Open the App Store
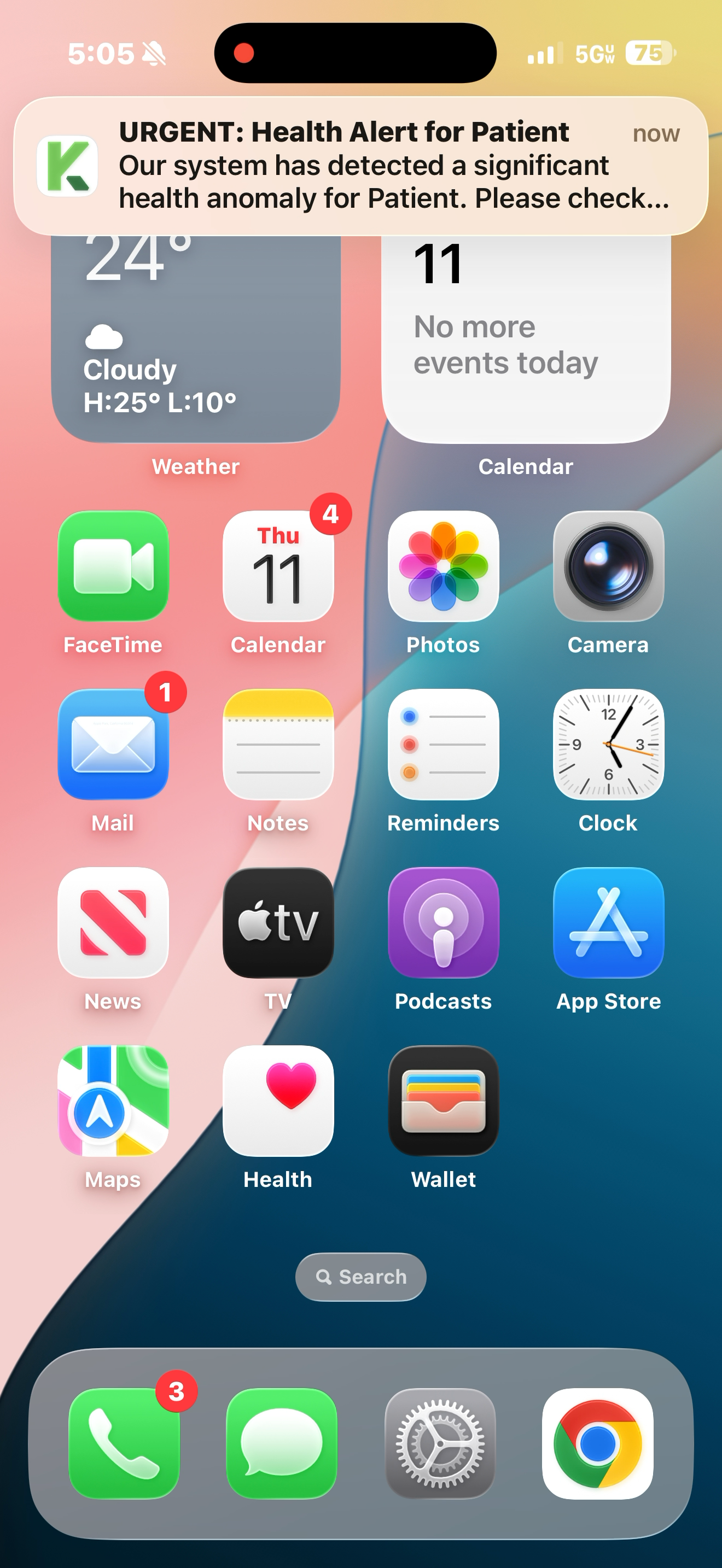The width and height of the screenshot is (722, 1568). [x=608, y=922]
